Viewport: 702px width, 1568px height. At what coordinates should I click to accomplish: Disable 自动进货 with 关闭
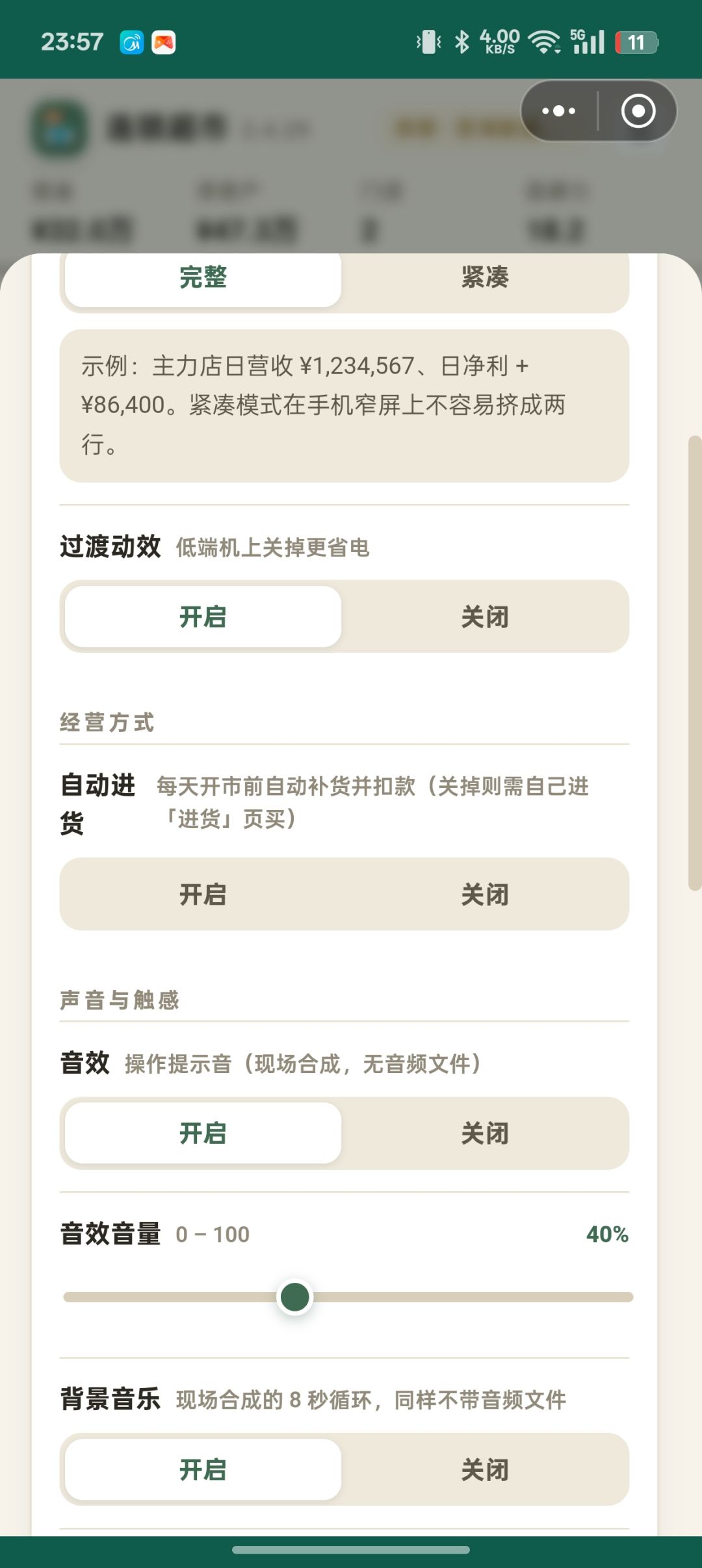tap(485, 894)
